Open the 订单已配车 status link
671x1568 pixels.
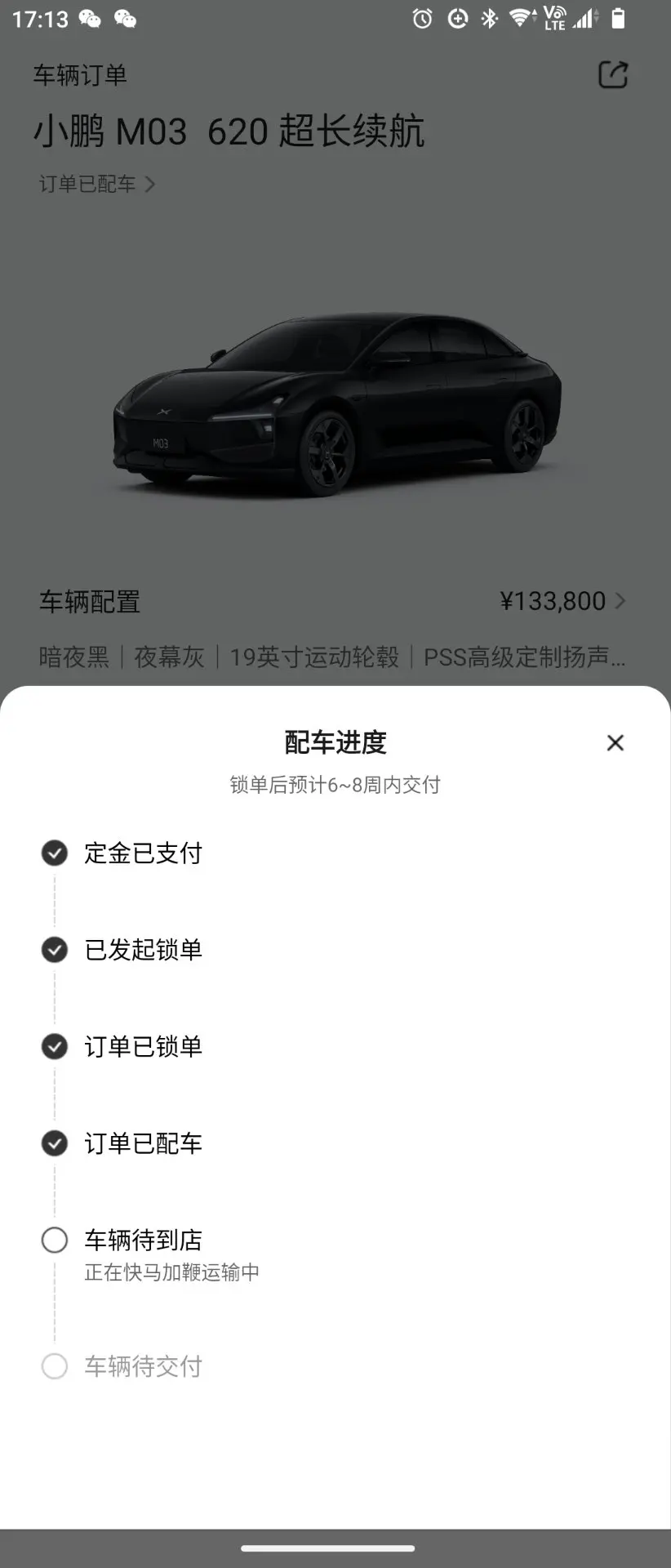click(x=96, y=184)
